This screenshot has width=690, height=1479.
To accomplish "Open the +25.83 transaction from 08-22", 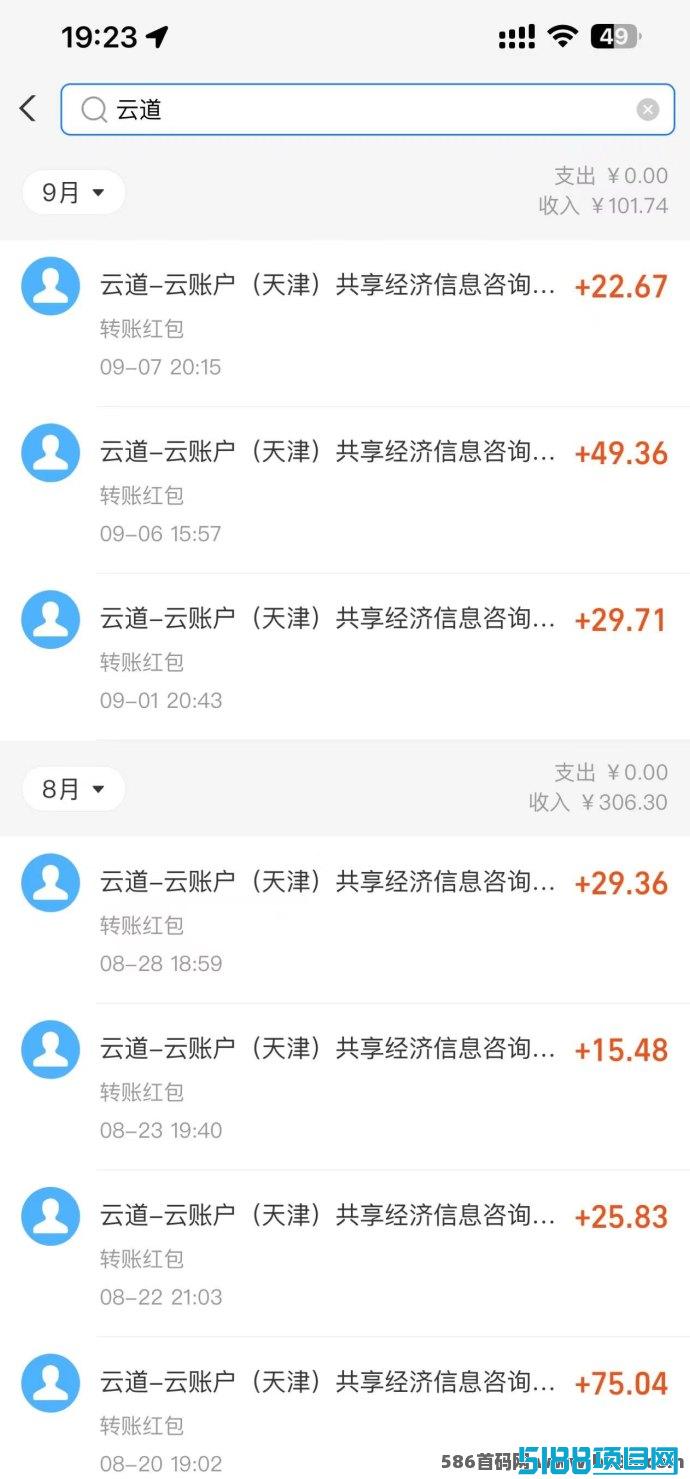I will tap(345, 1254).
